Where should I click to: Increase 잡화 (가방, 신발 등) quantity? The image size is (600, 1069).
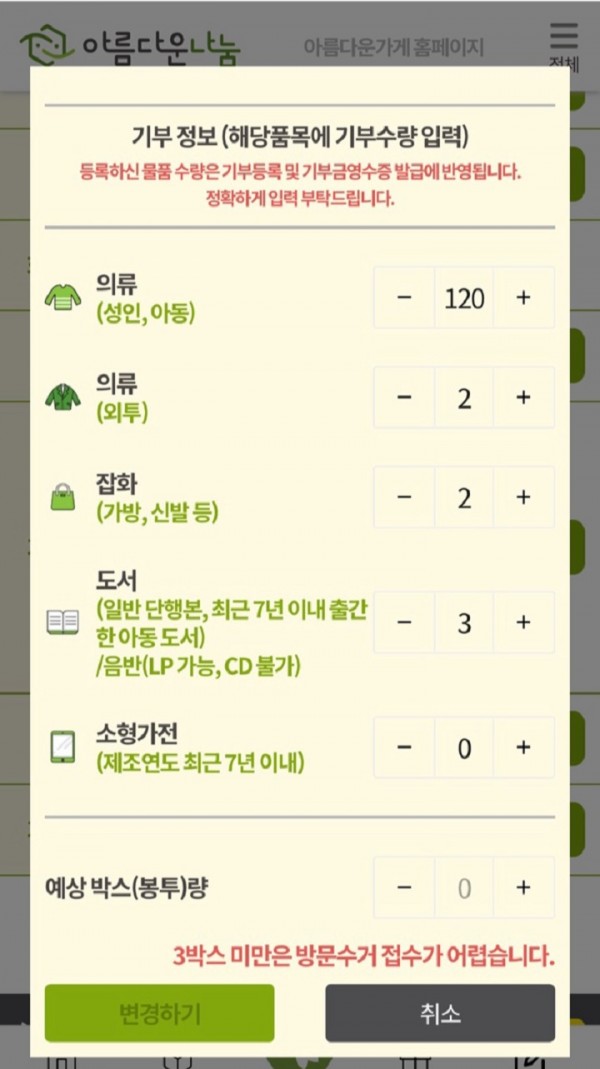(523, 497)
